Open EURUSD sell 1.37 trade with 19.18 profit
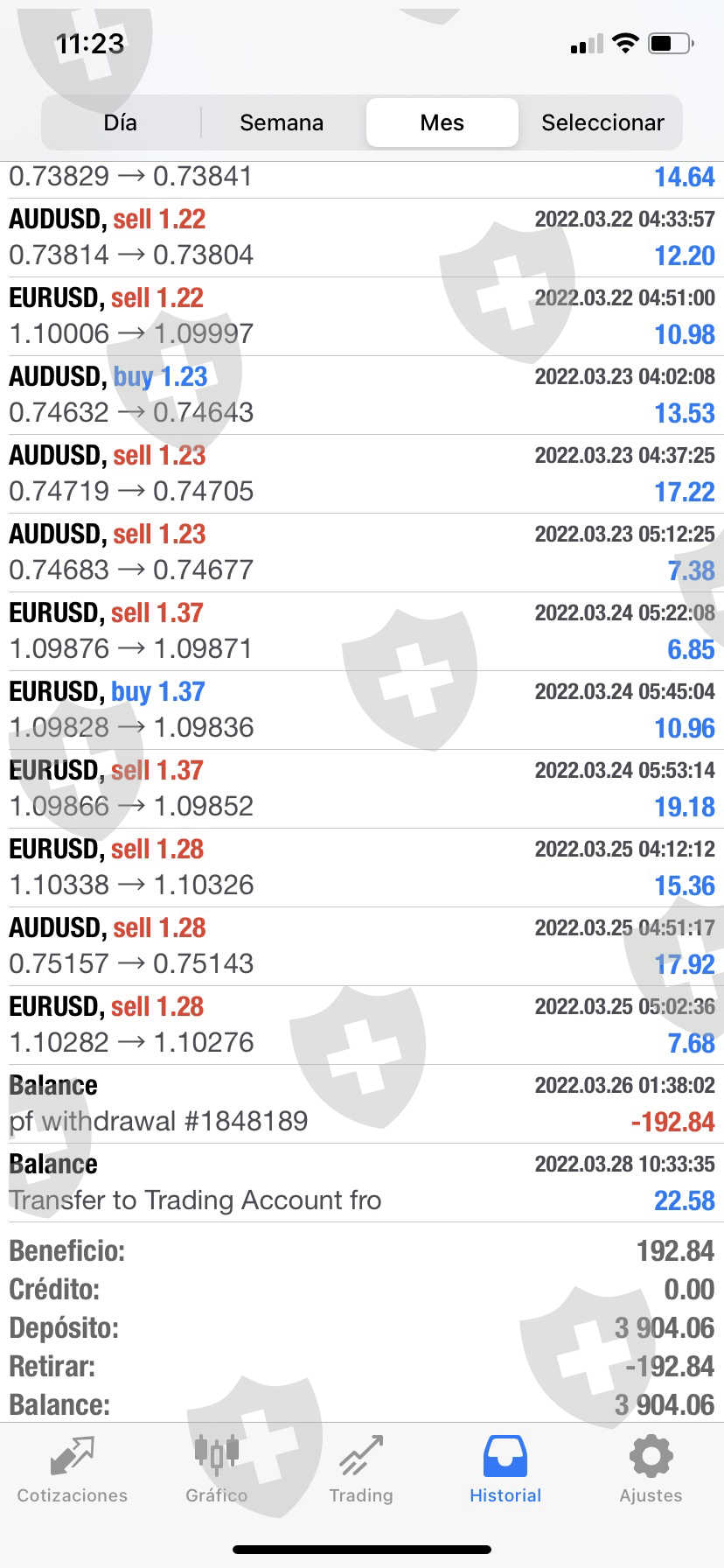Image resolution: width=724 pixels, height=1568 pixels. pyautogui.click(x=362, y=788)
